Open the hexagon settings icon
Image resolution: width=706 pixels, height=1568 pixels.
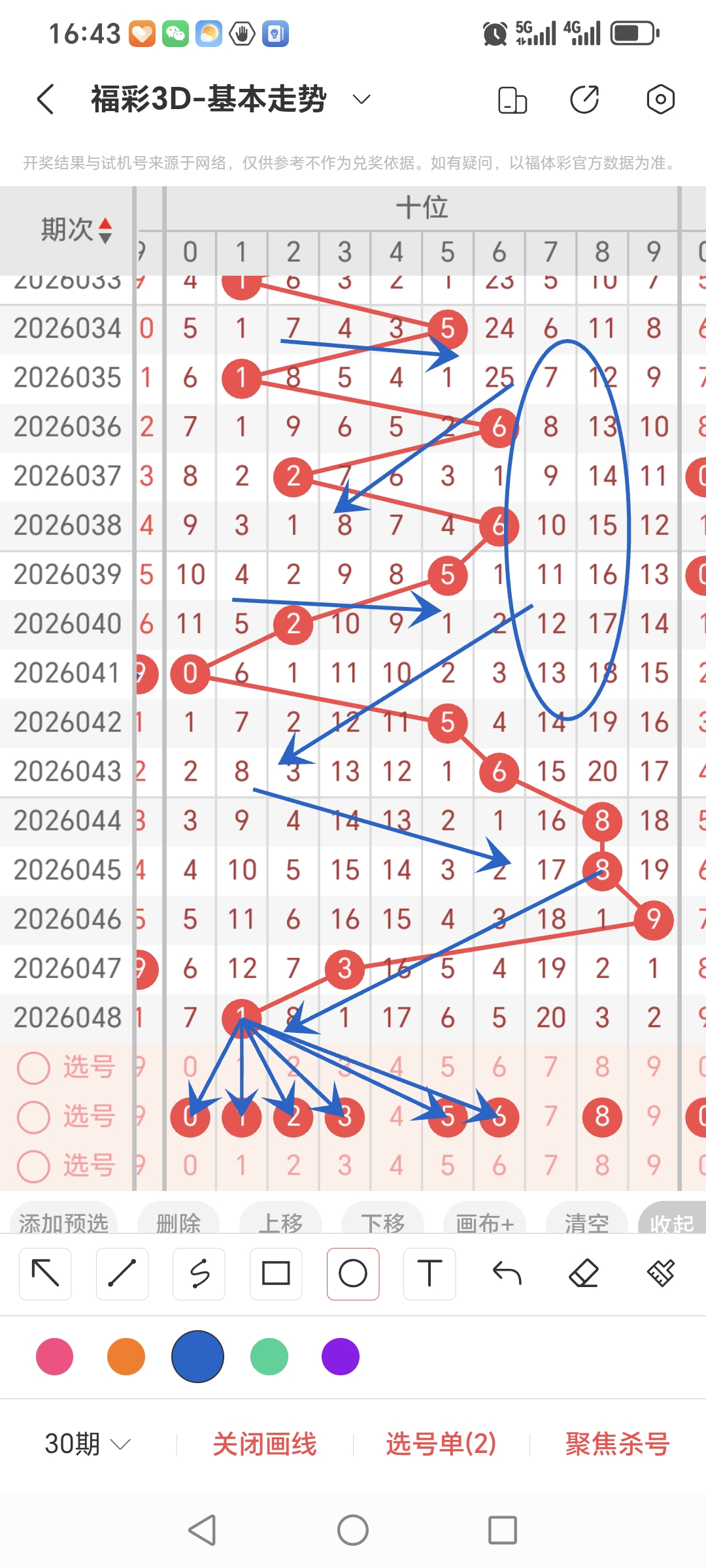tap(660, 99)
